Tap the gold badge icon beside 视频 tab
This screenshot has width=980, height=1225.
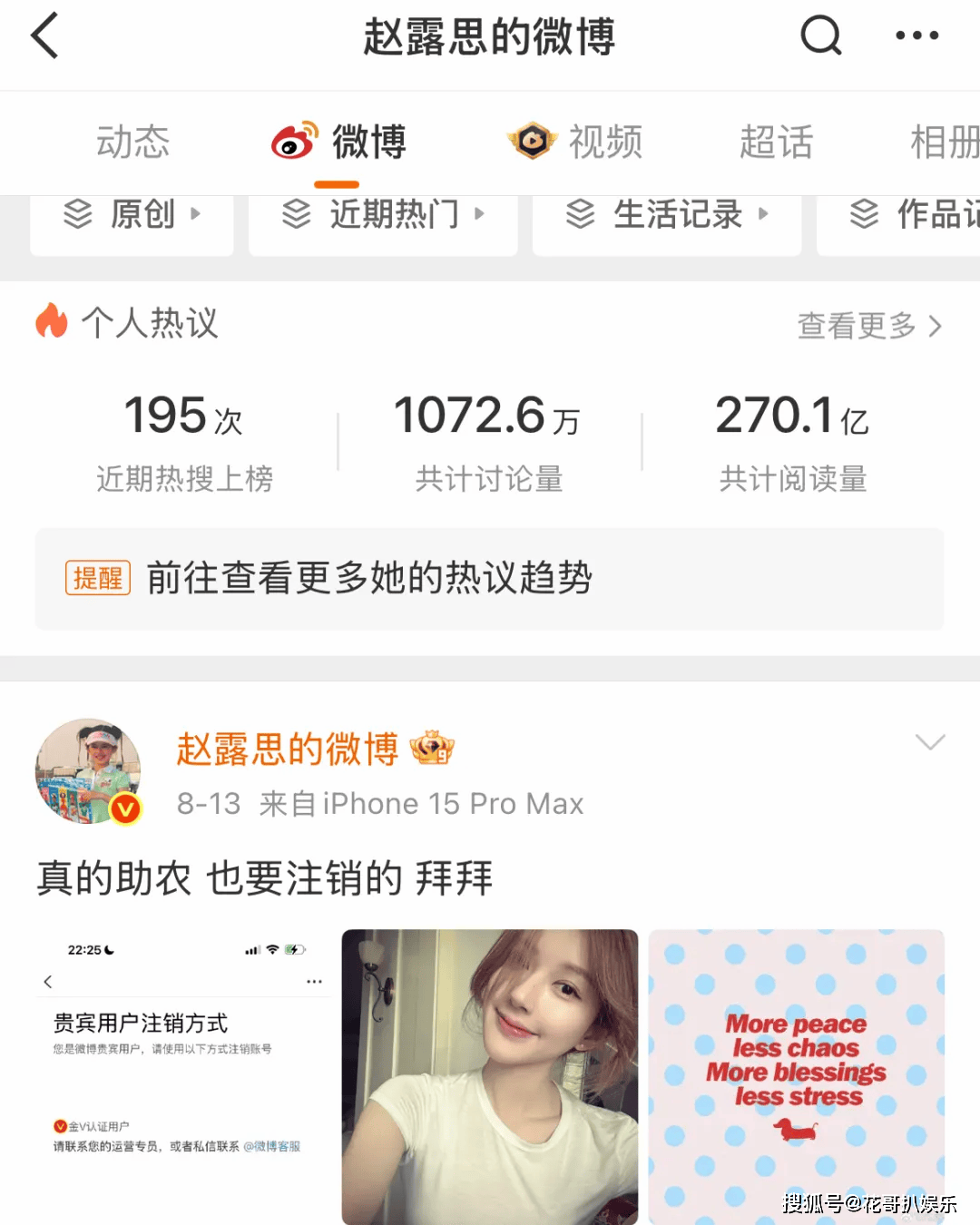coord(533,142)
